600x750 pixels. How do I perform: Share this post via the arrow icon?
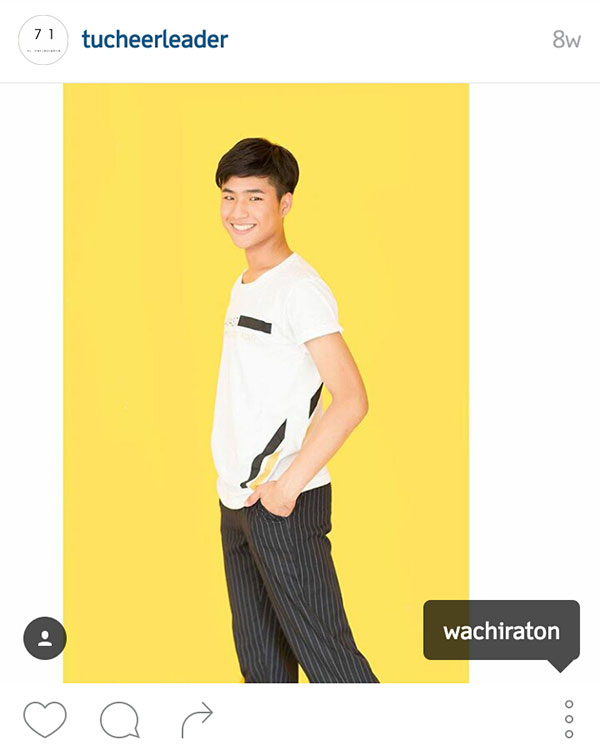pos(196,719)
